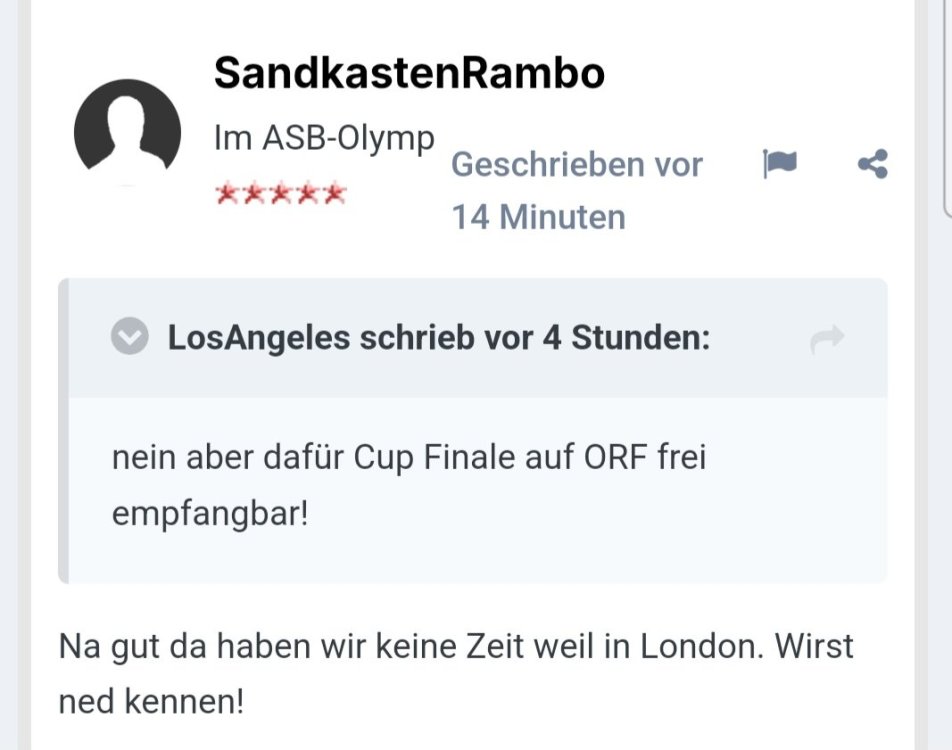Open the 'Geschrieben vor 14 Minuten' timestamp
Viewport: 952px width, 750px height.
coord(576,190)
